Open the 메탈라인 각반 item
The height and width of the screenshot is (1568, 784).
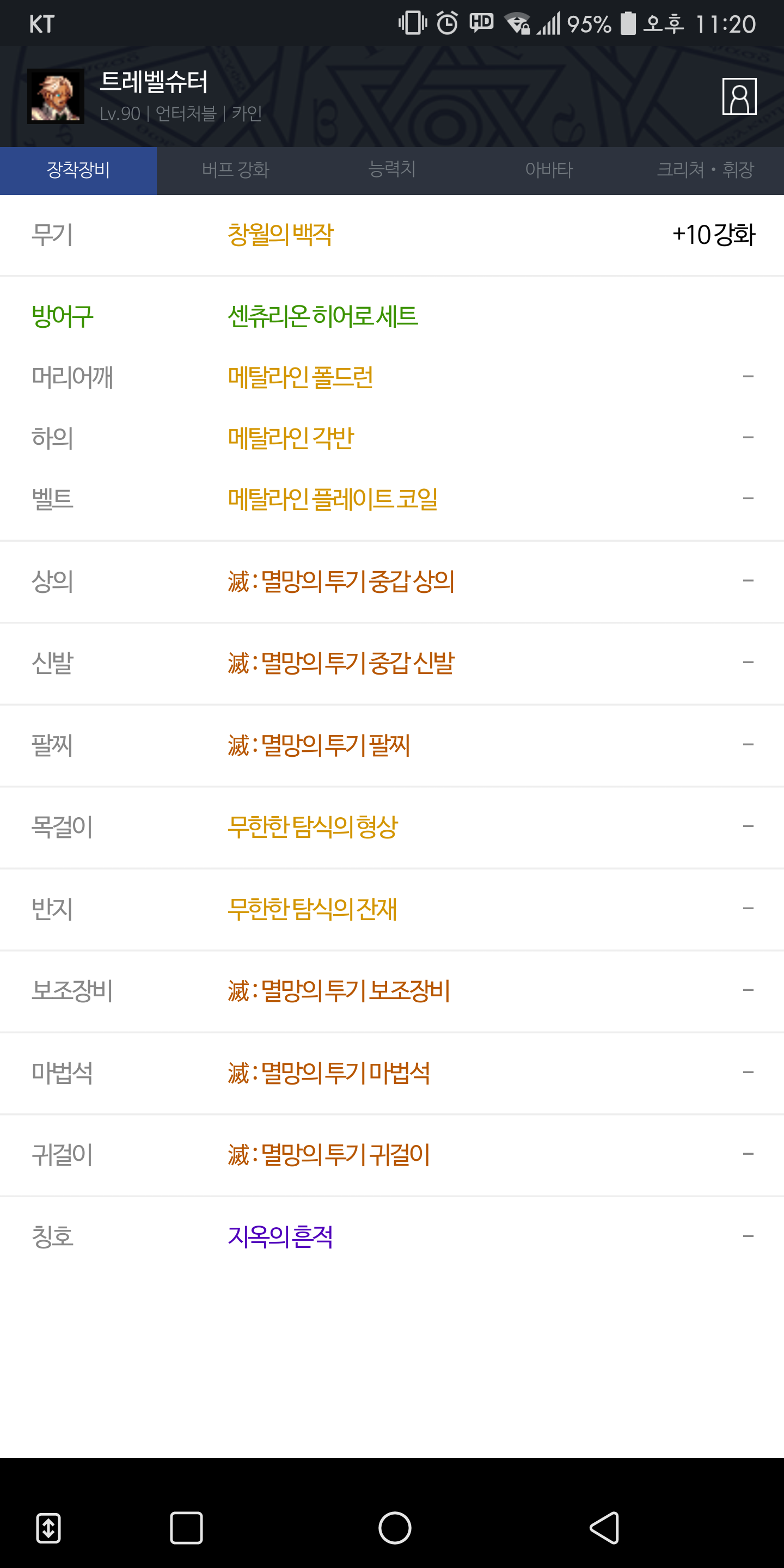[290, 438]
